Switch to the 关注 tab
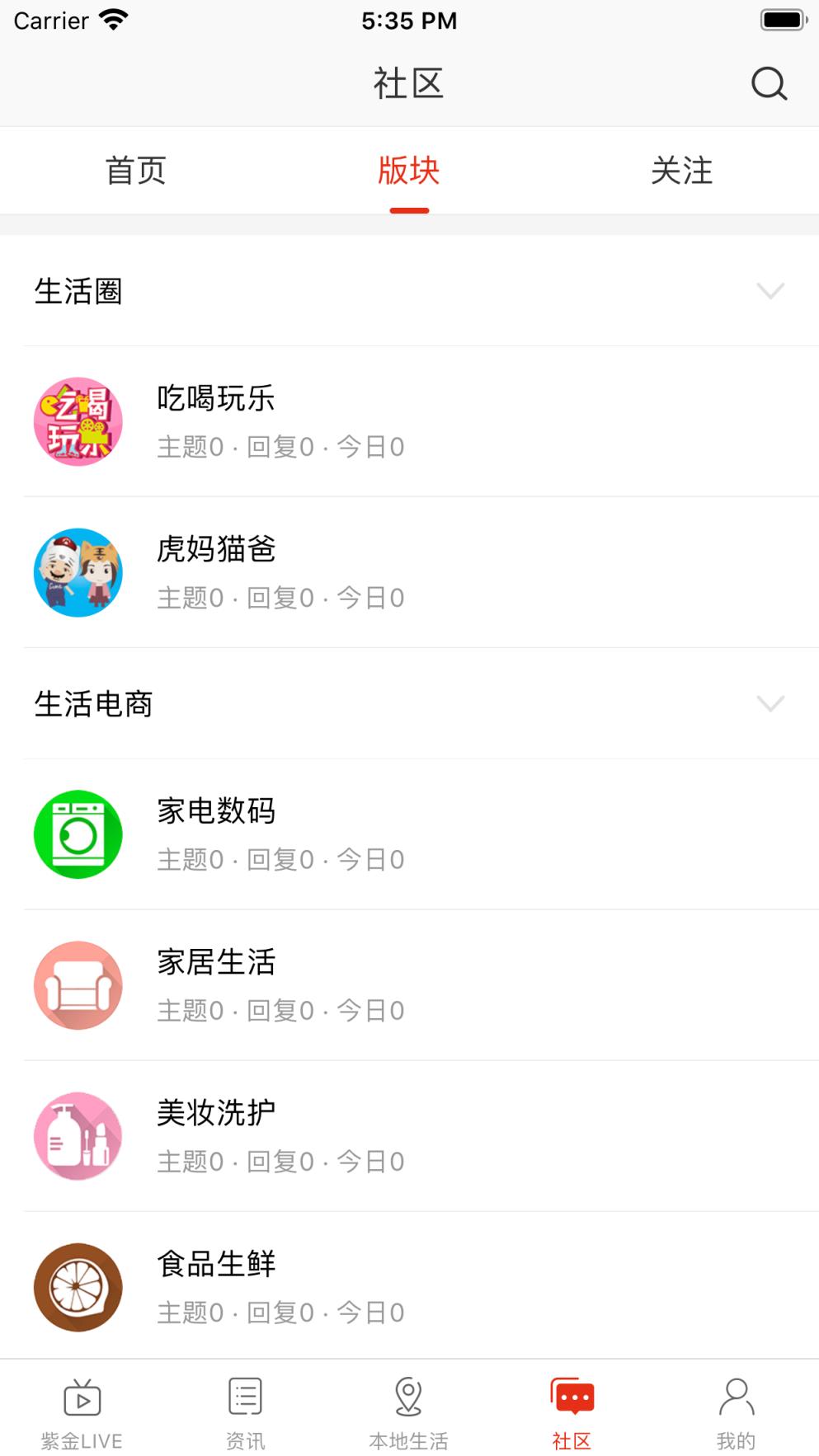The height and width of the screenshot is (1456, 819). (681, 171)
